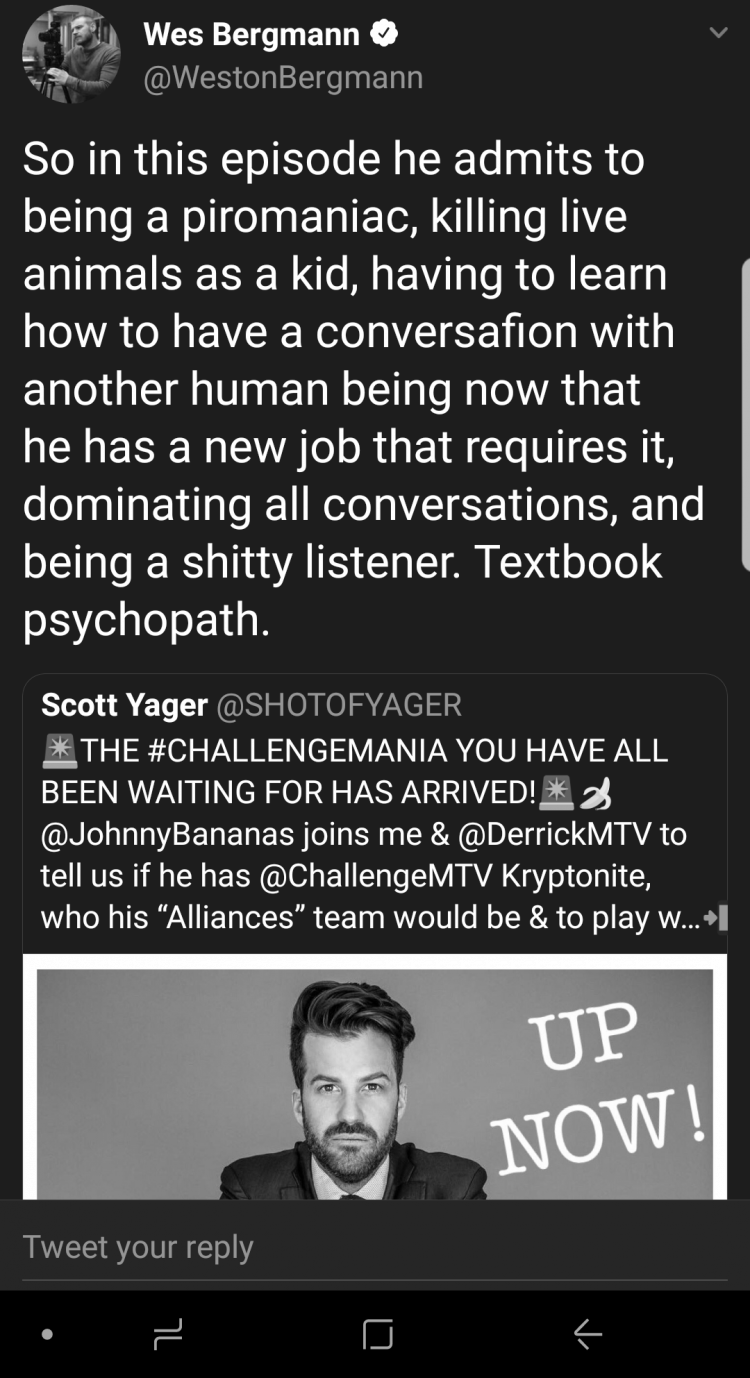View the UP NOW image in quoted tweet
The image size is (750, 1378).
375,1083
